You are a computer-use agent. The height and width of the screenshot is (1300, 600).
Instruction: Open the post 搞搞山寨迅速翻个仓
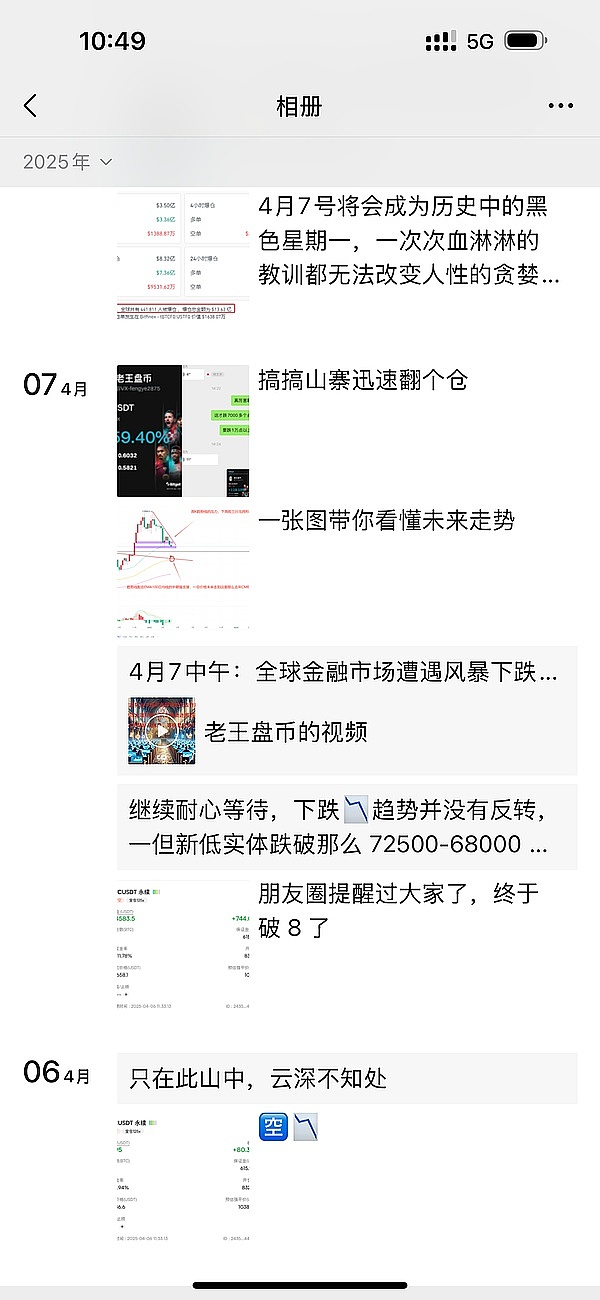362,380
